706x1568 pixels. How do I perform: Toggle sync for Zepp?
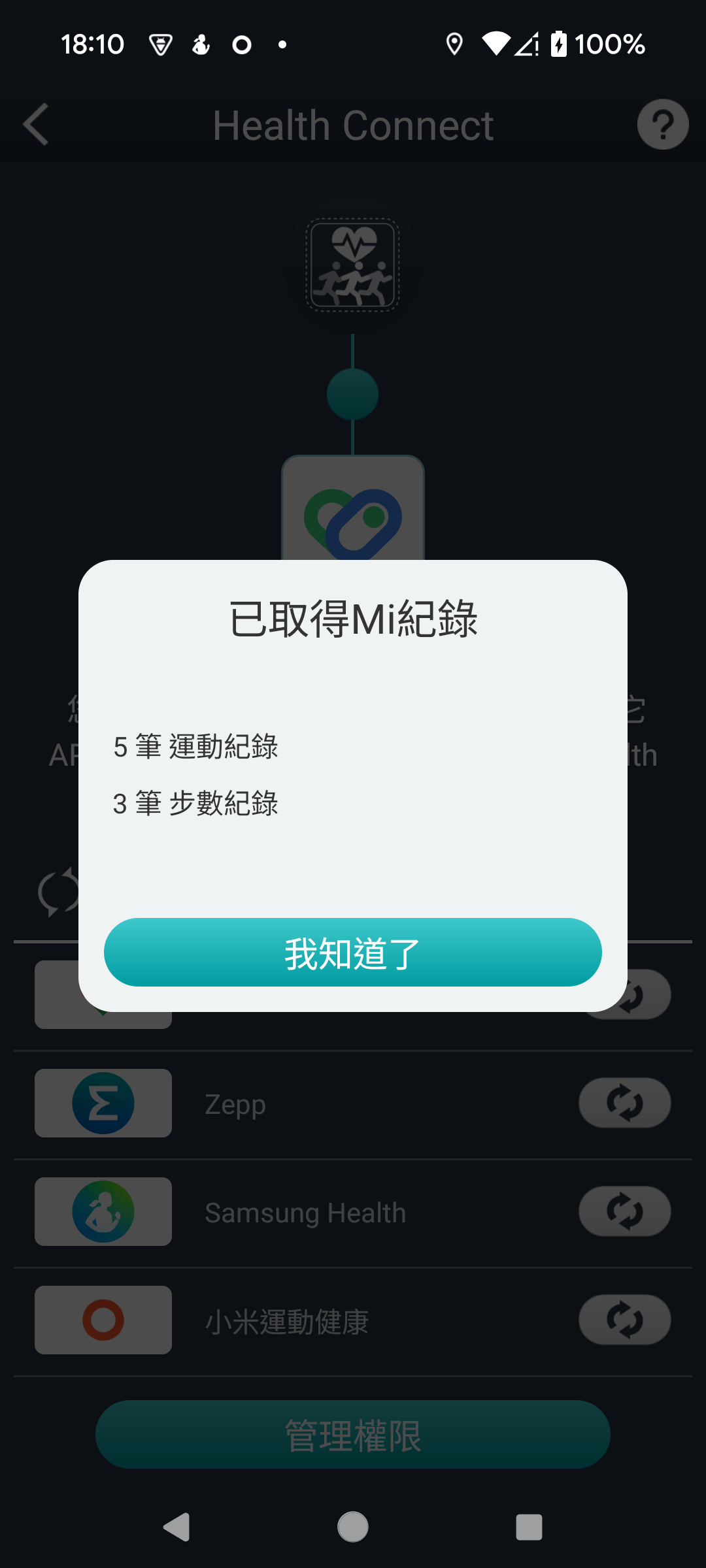pyautogui.click(x=624, y=1103)
